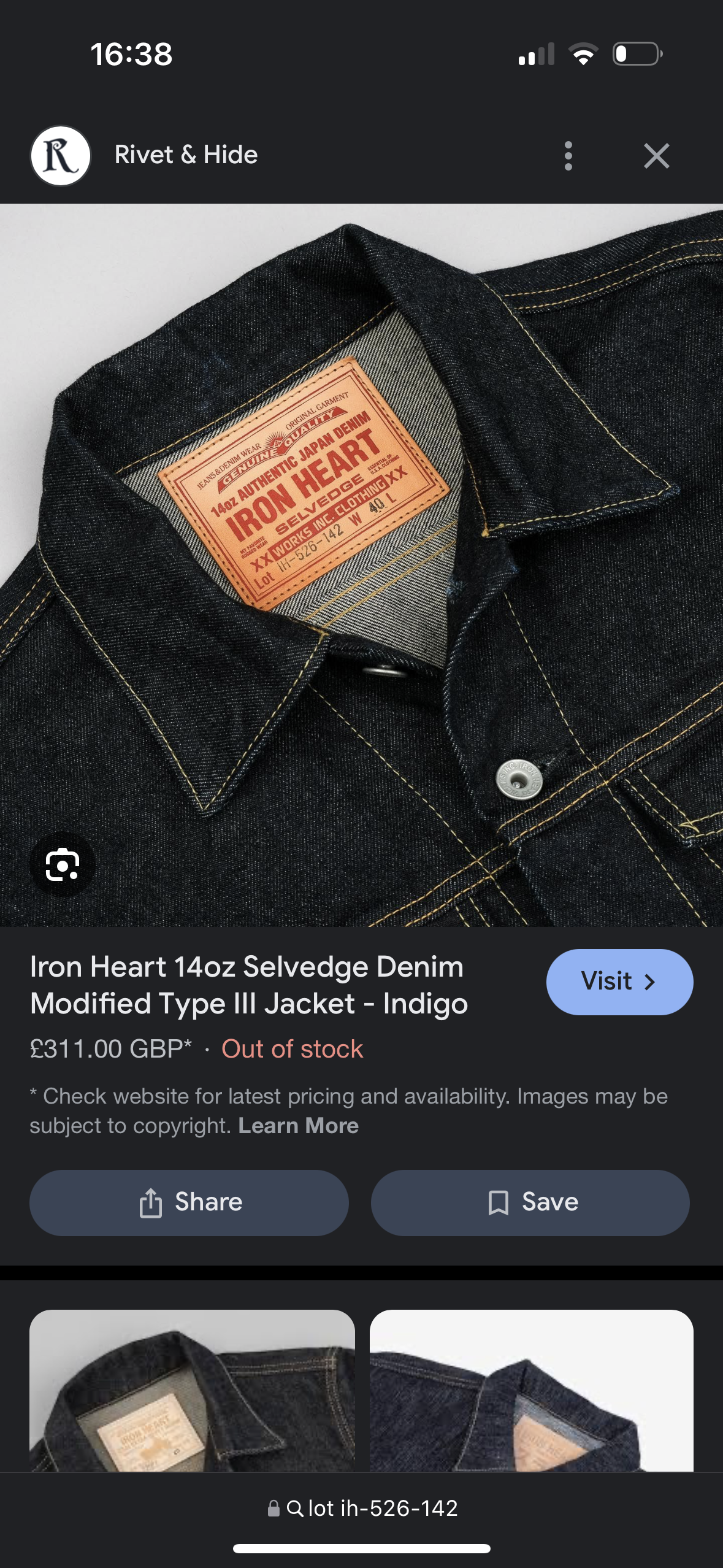
Task: Open the Learn More copyright link
Action: click(298, 1126)
